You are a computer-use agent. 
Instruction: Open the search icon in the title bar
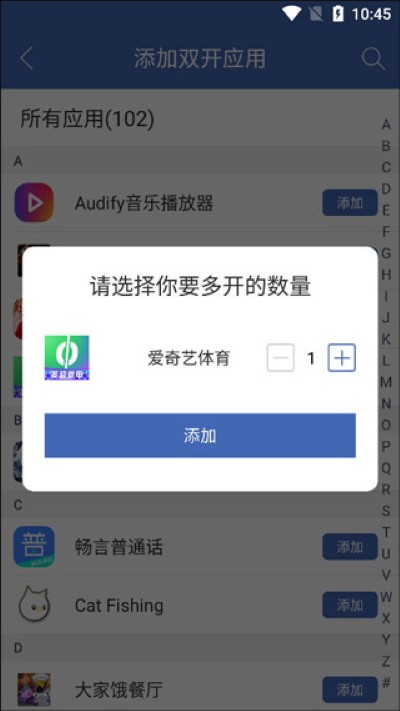pos(373,58)
